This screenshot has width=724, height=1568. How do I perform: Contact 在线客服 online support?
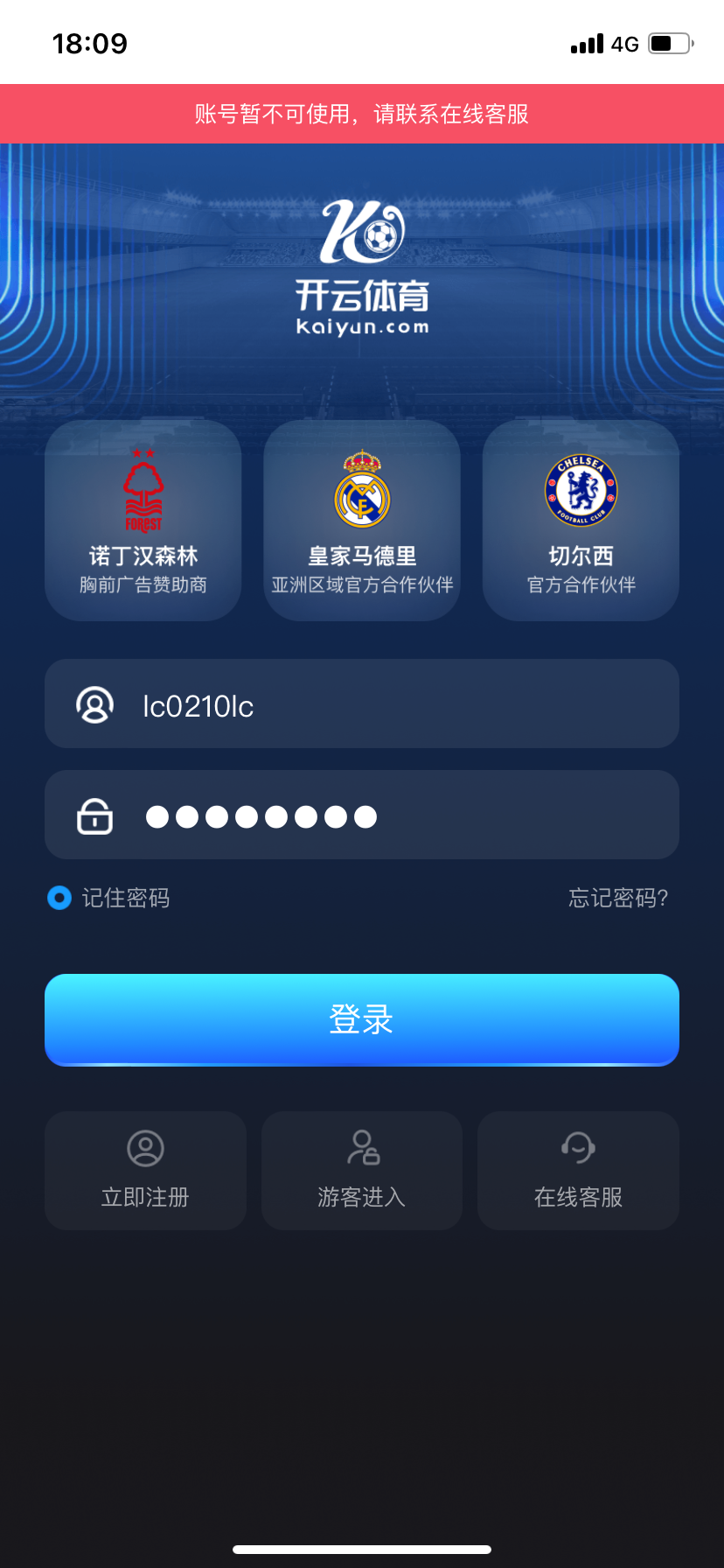[x=578, y=1170]
